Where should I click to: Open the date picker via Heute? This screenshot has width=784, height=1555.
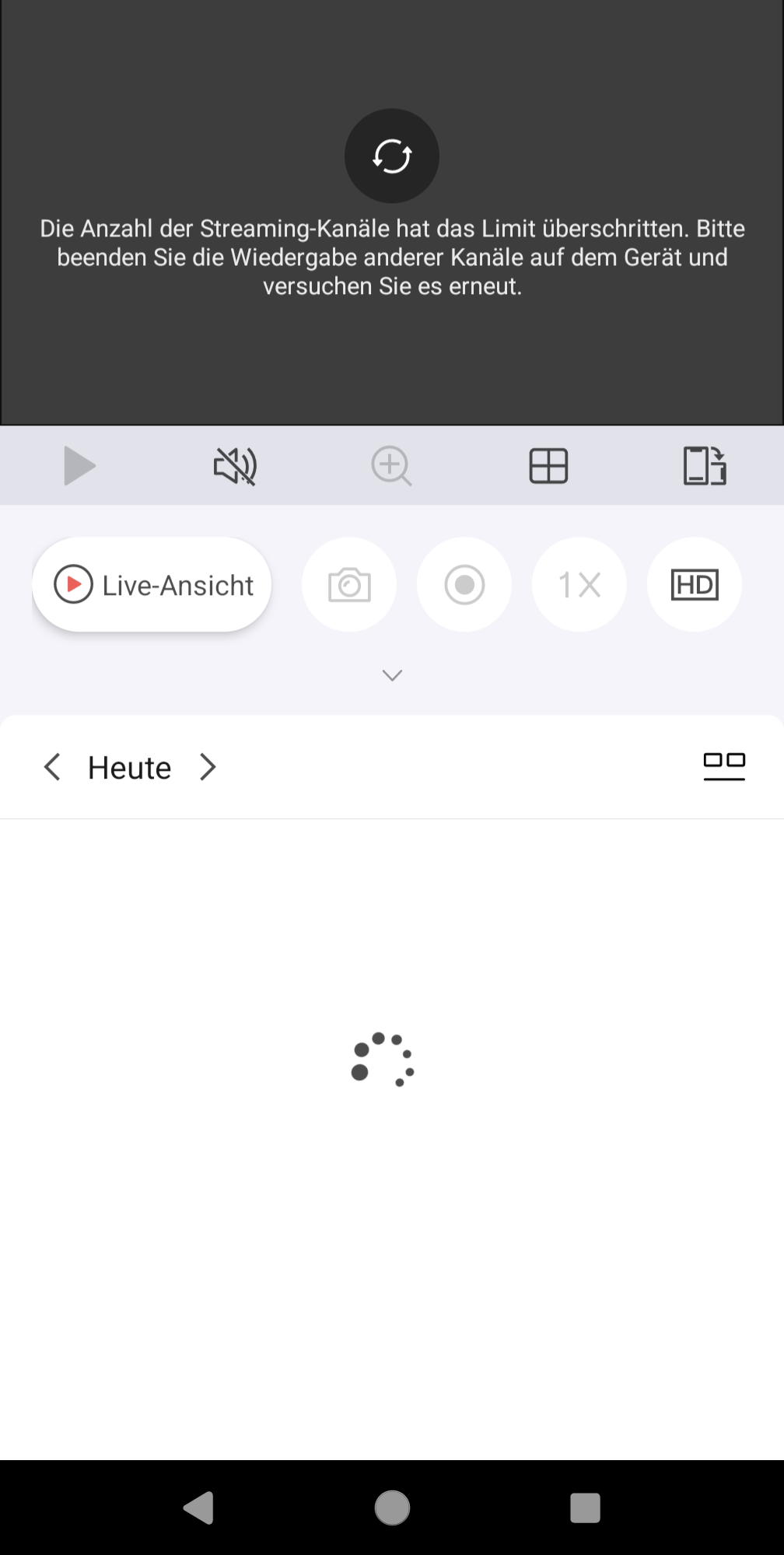(x=129, y=768)
